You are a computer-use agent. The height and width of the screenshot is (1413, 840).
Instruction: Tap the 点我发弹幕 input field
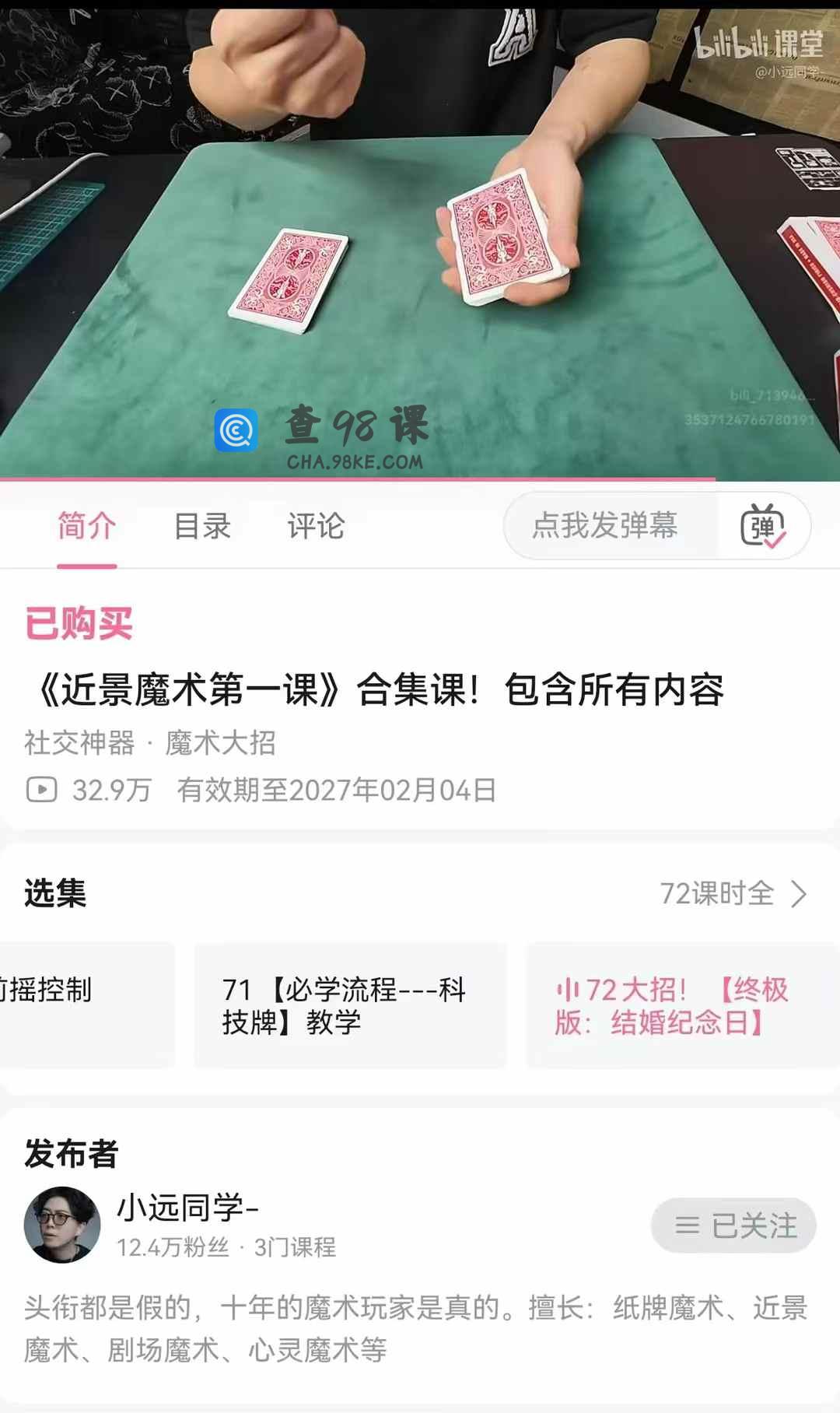point(605,526)
